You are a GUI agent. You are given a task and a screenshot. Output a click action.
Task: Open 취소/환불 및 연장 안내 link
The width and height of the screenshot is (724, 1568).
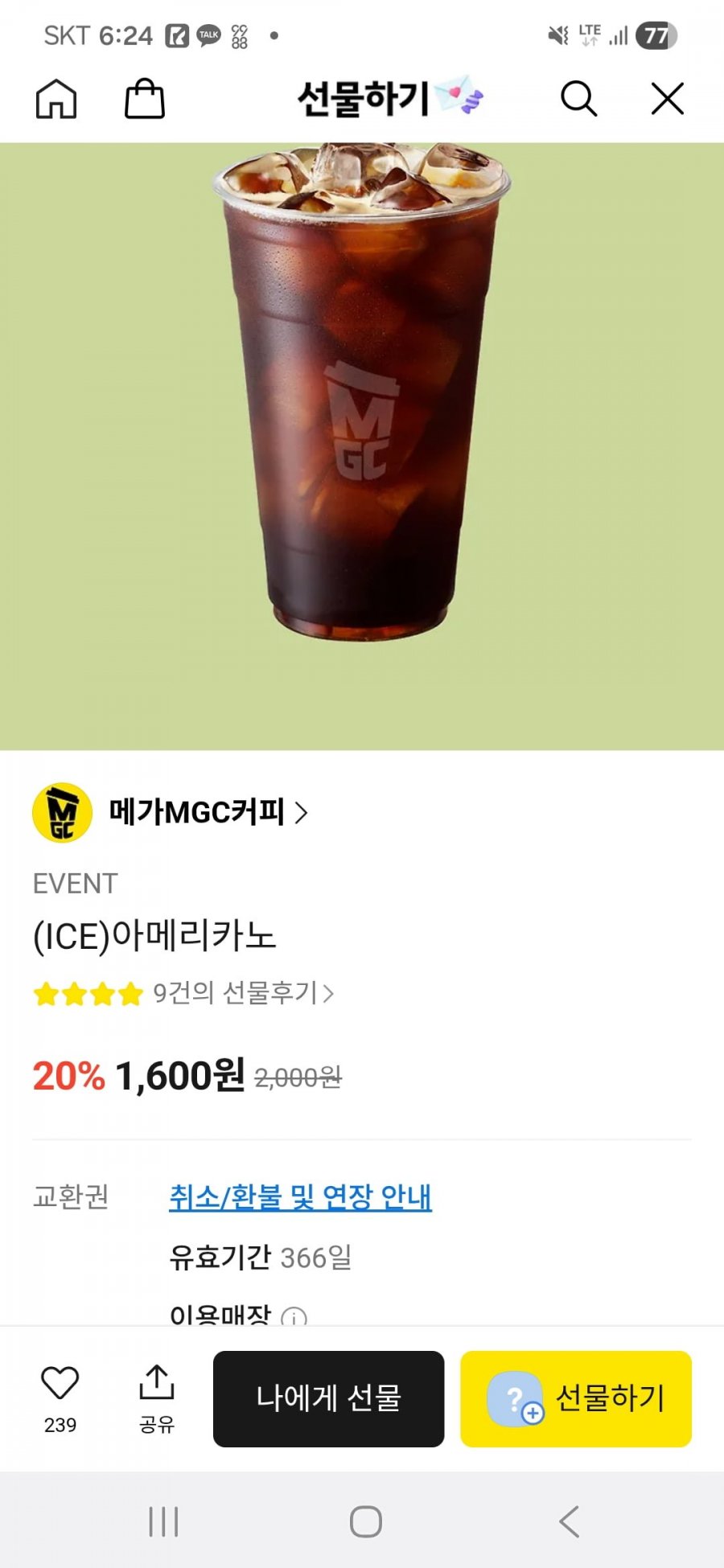300,1197
